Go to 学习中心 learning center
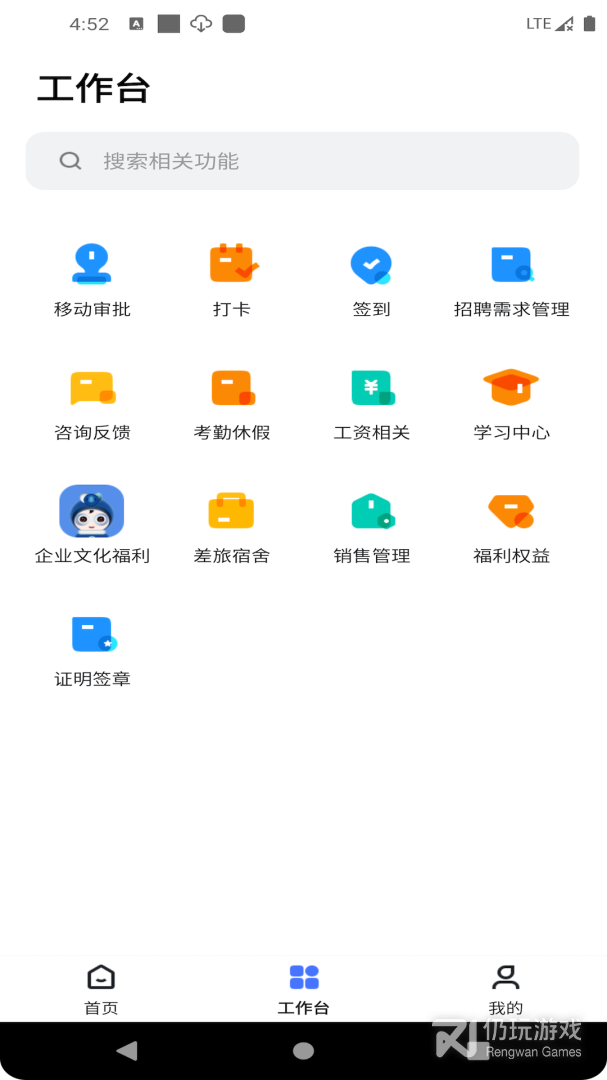 click(511, 388)
